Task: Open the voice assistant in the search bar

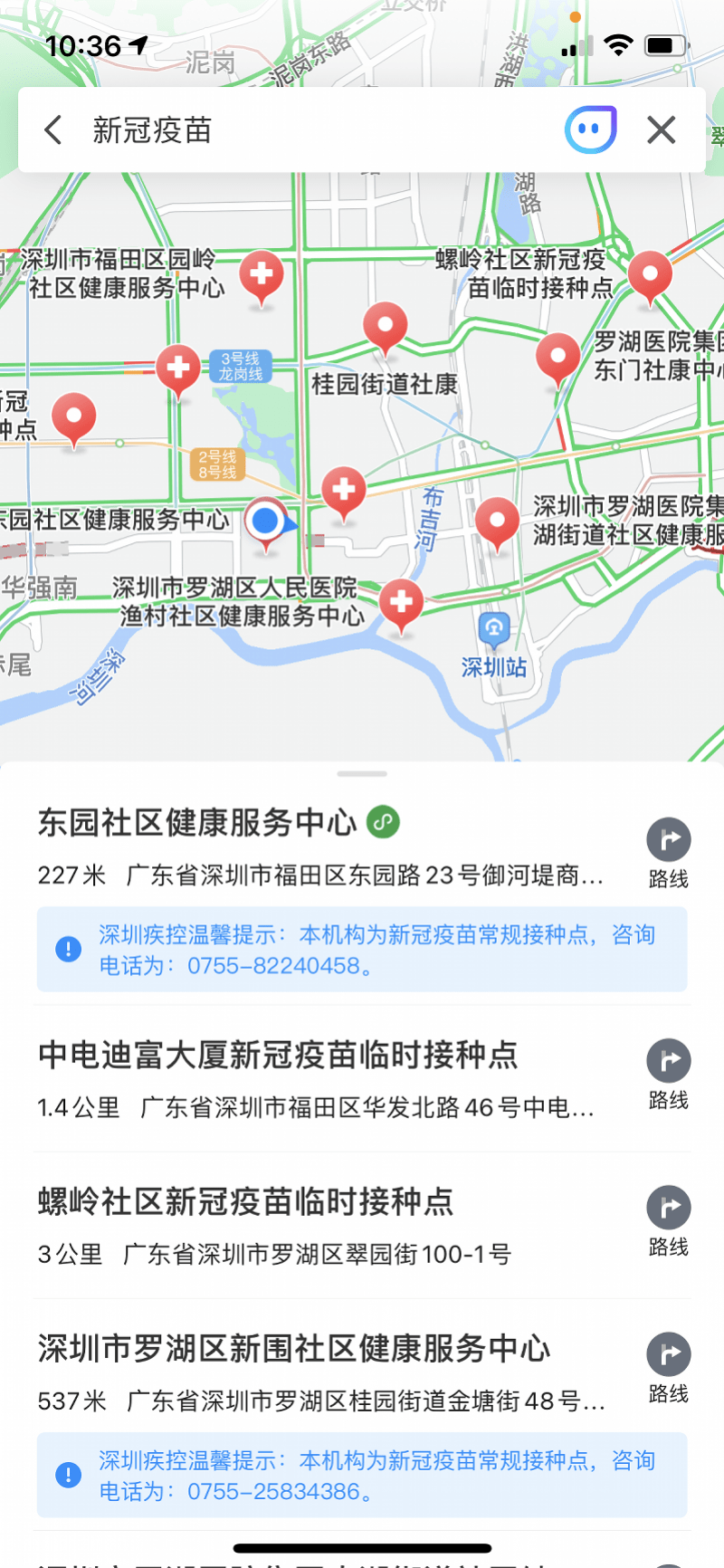Action: [x=590, y=129]
